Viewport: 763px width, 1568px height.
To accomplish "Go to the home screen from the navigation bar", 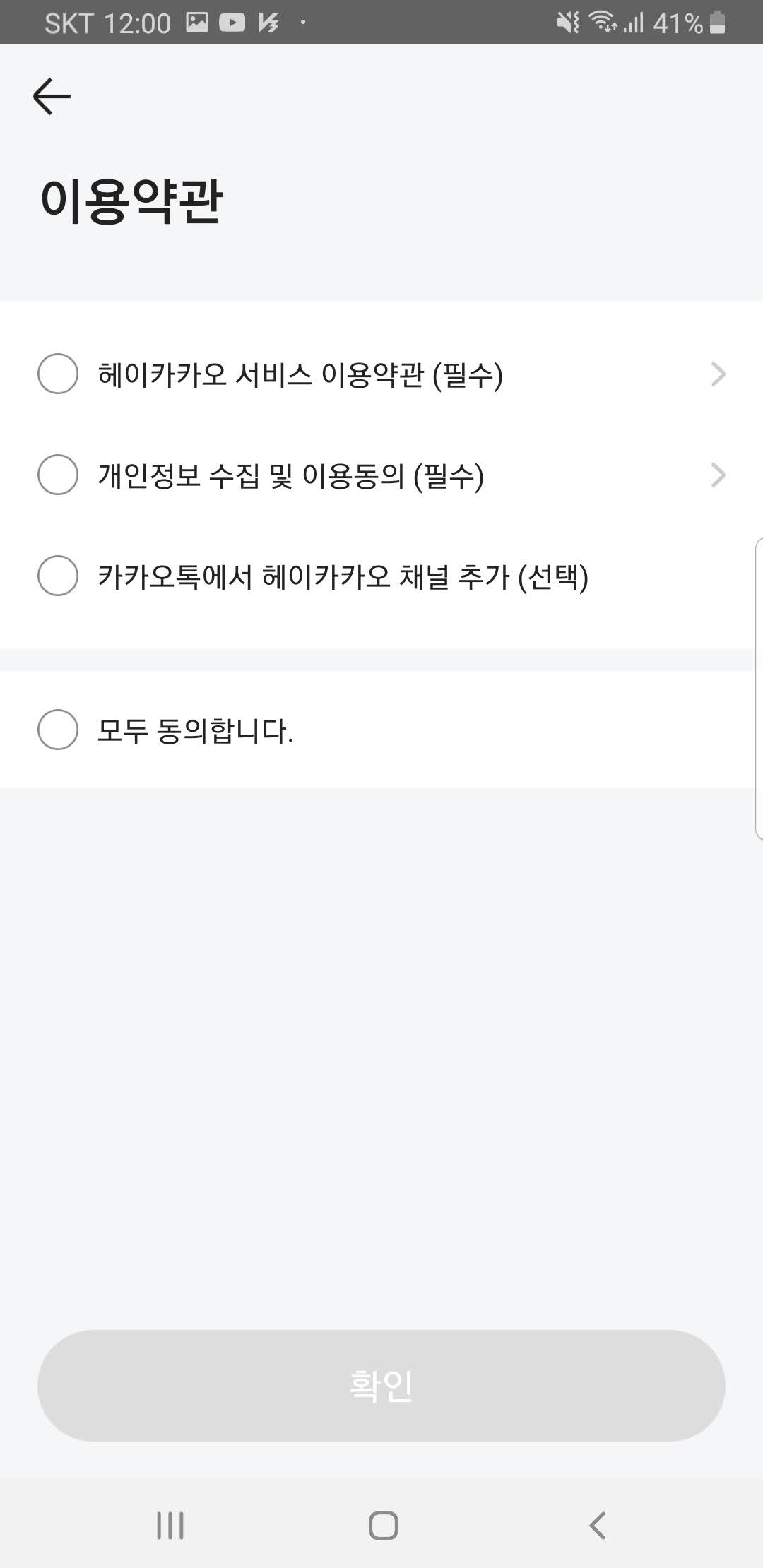I will 383,1526.
